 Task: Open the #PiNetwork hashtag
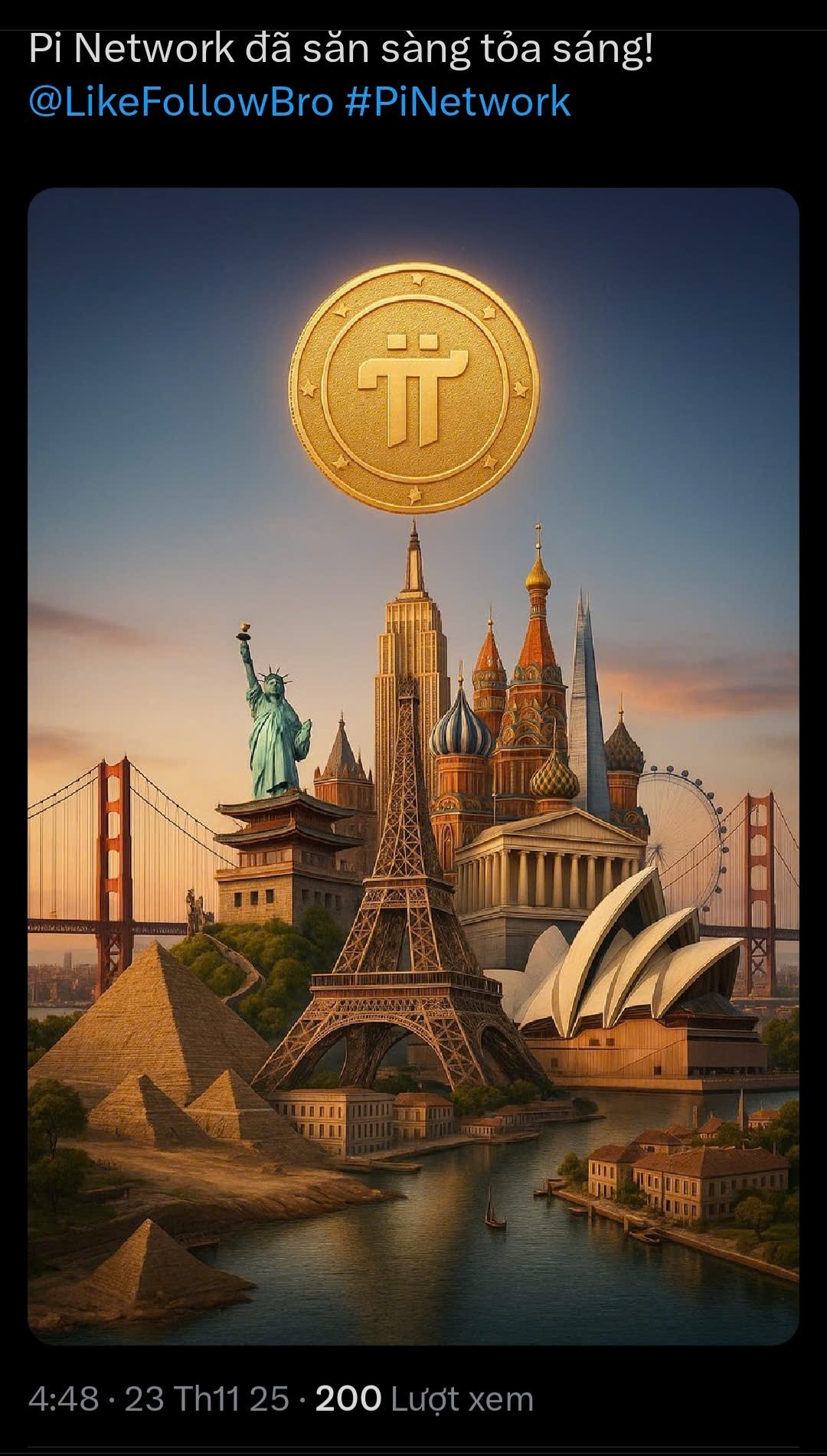click(x=457, y=103)
